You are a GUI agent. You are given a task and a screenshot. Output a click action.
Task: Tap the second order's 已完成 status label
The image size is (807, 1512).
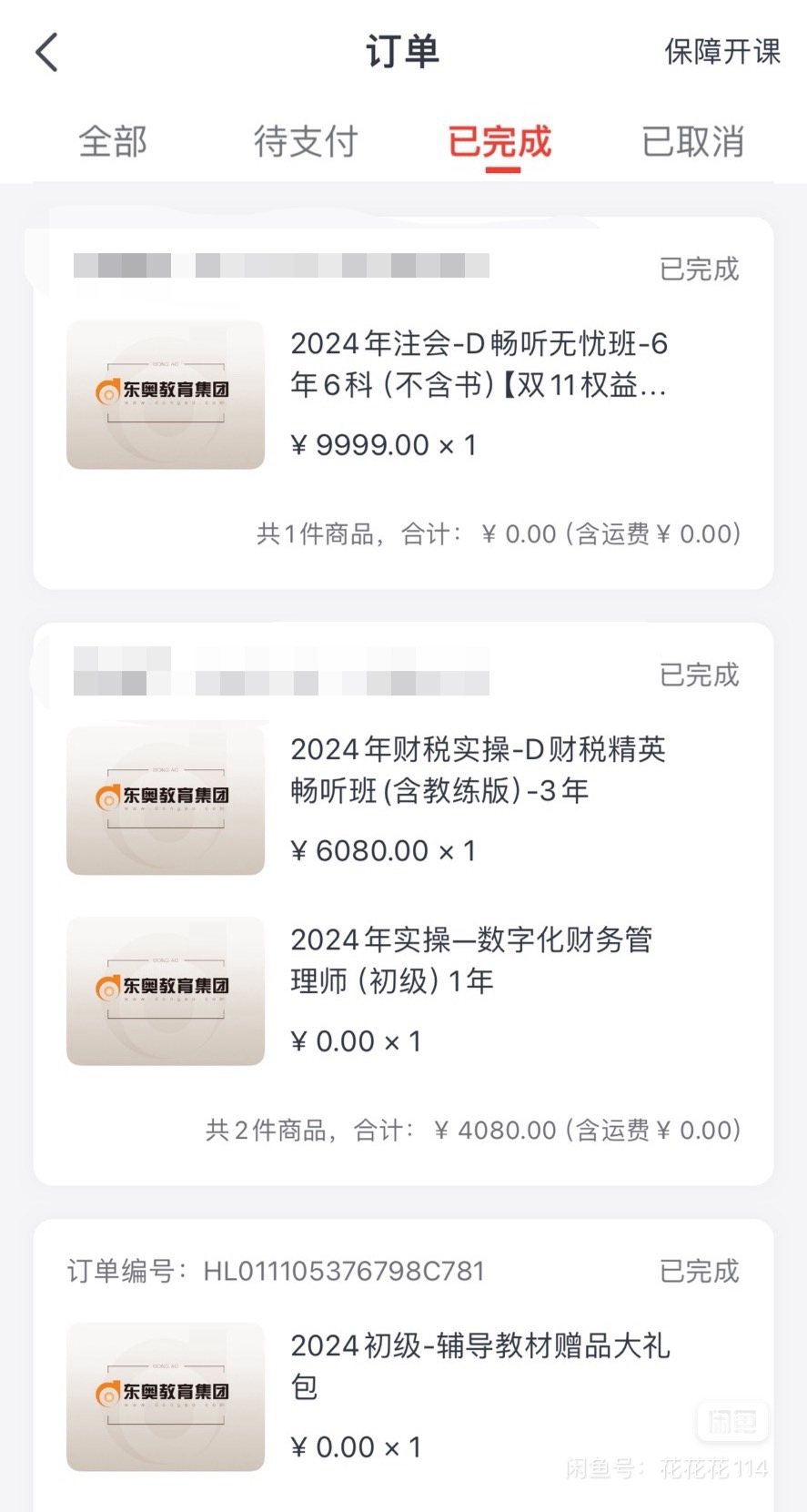pyautogui.click(x=699, y=675)
